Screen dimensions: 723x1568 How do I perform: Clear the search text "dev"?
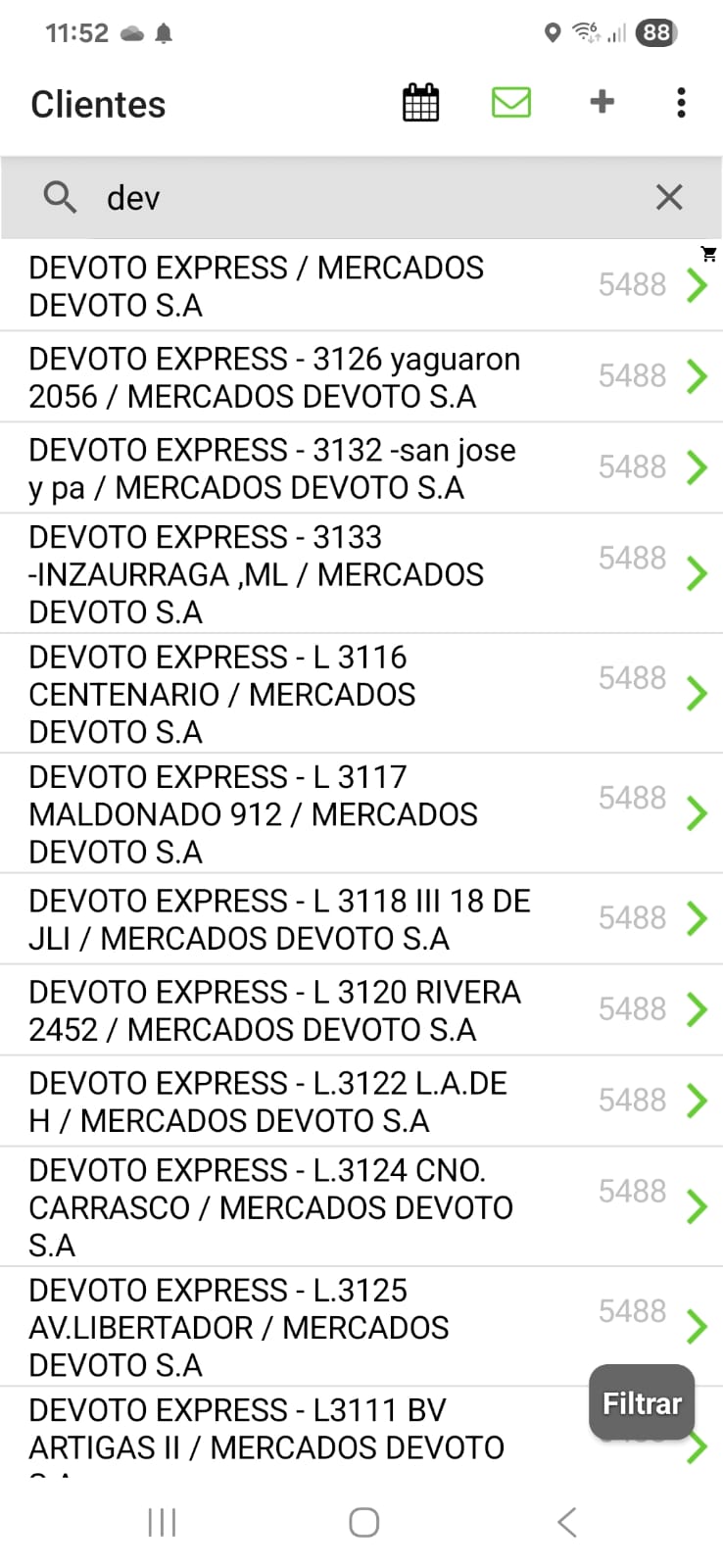coord(669,198)
